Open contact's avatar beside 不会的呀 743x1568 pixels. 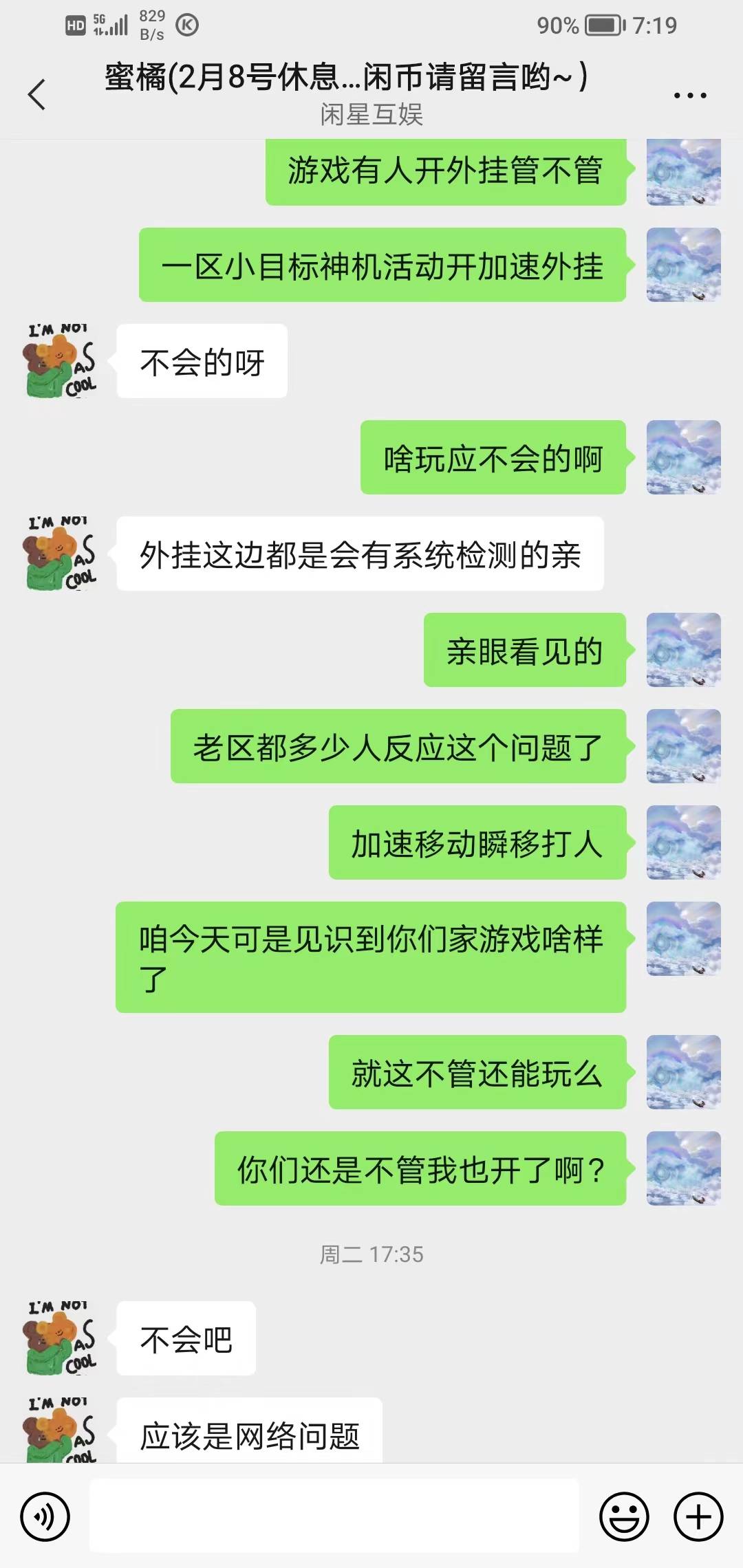pyautogui.click(x=61, y=361)
